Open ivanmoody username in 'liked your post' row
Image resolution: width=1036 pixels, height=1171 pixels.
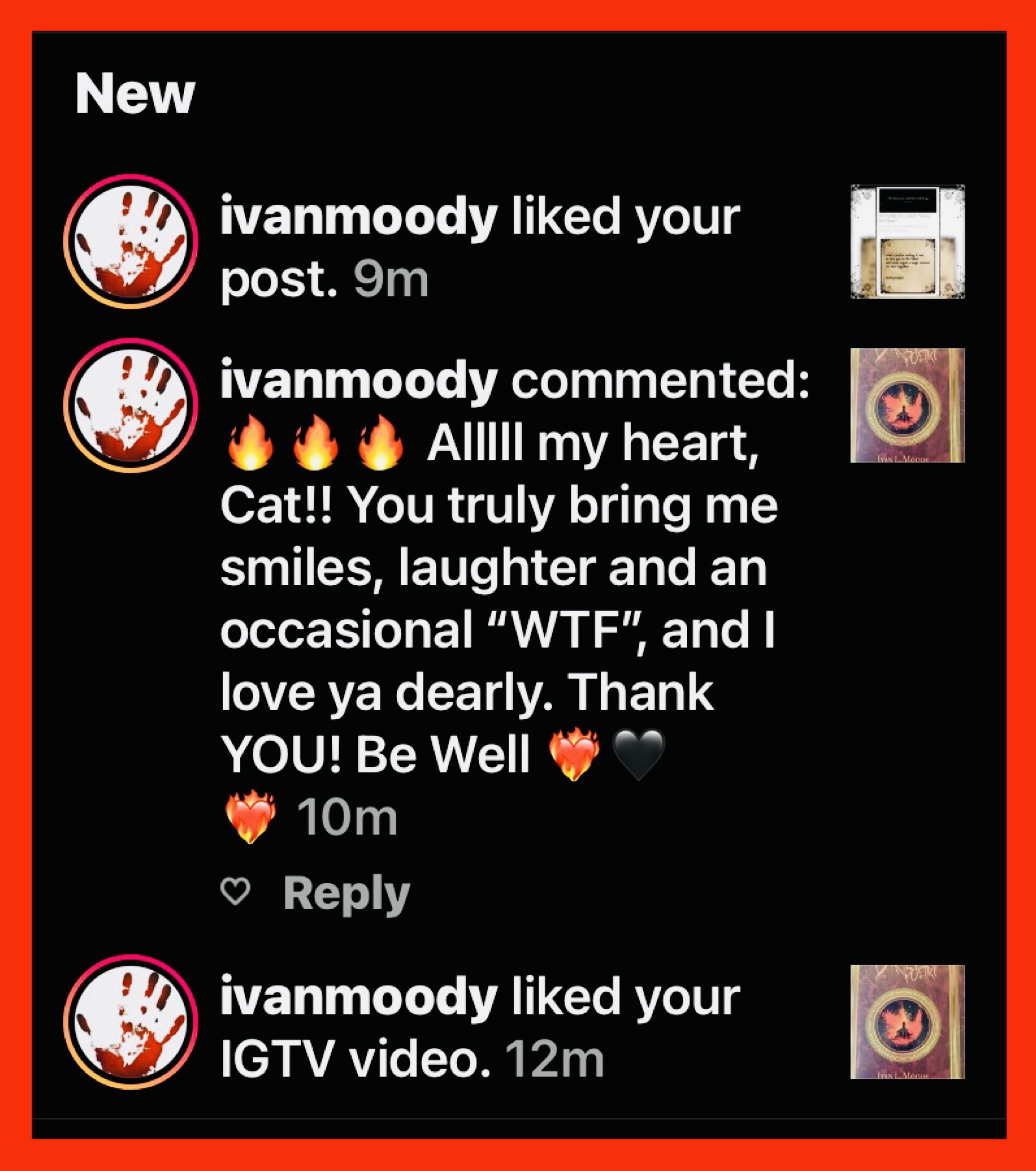[x=359, y=217]
